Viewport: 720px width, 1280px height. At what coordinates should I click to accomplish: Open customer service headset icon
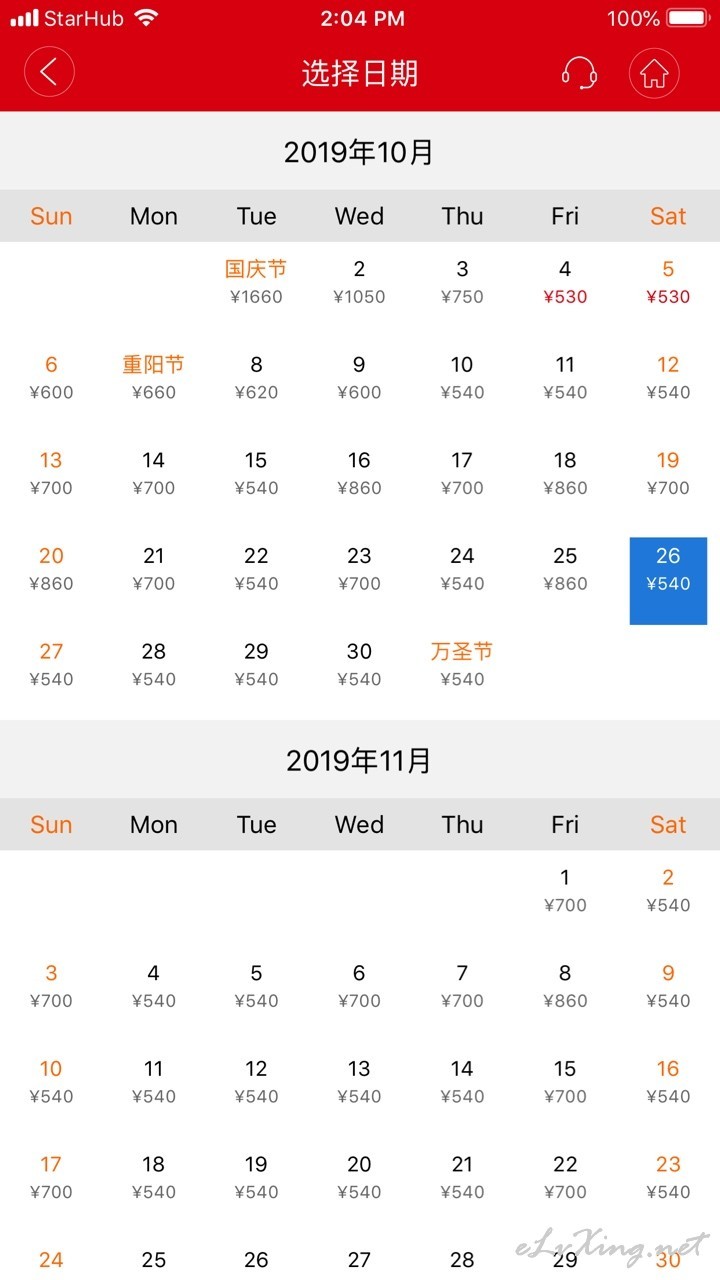pyautogui.click(x=579, y=73)
